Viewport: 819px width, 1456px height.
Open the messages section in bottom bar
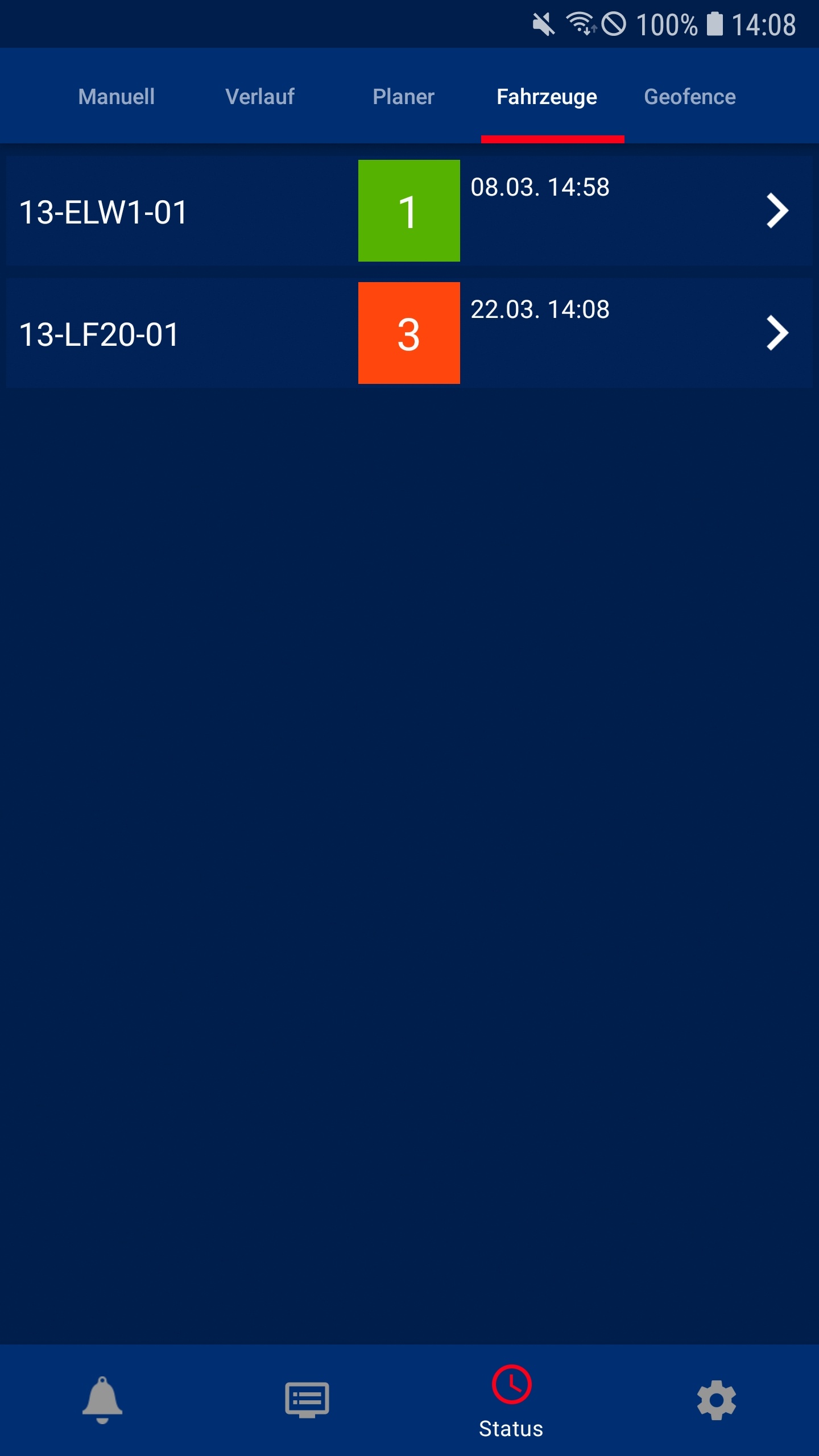[307, 1400]
